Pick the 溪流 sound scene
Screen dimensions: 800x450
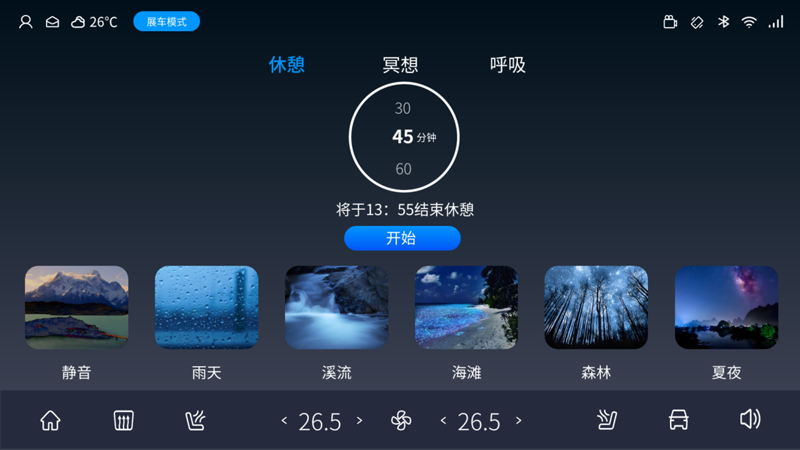pos(336,307)
